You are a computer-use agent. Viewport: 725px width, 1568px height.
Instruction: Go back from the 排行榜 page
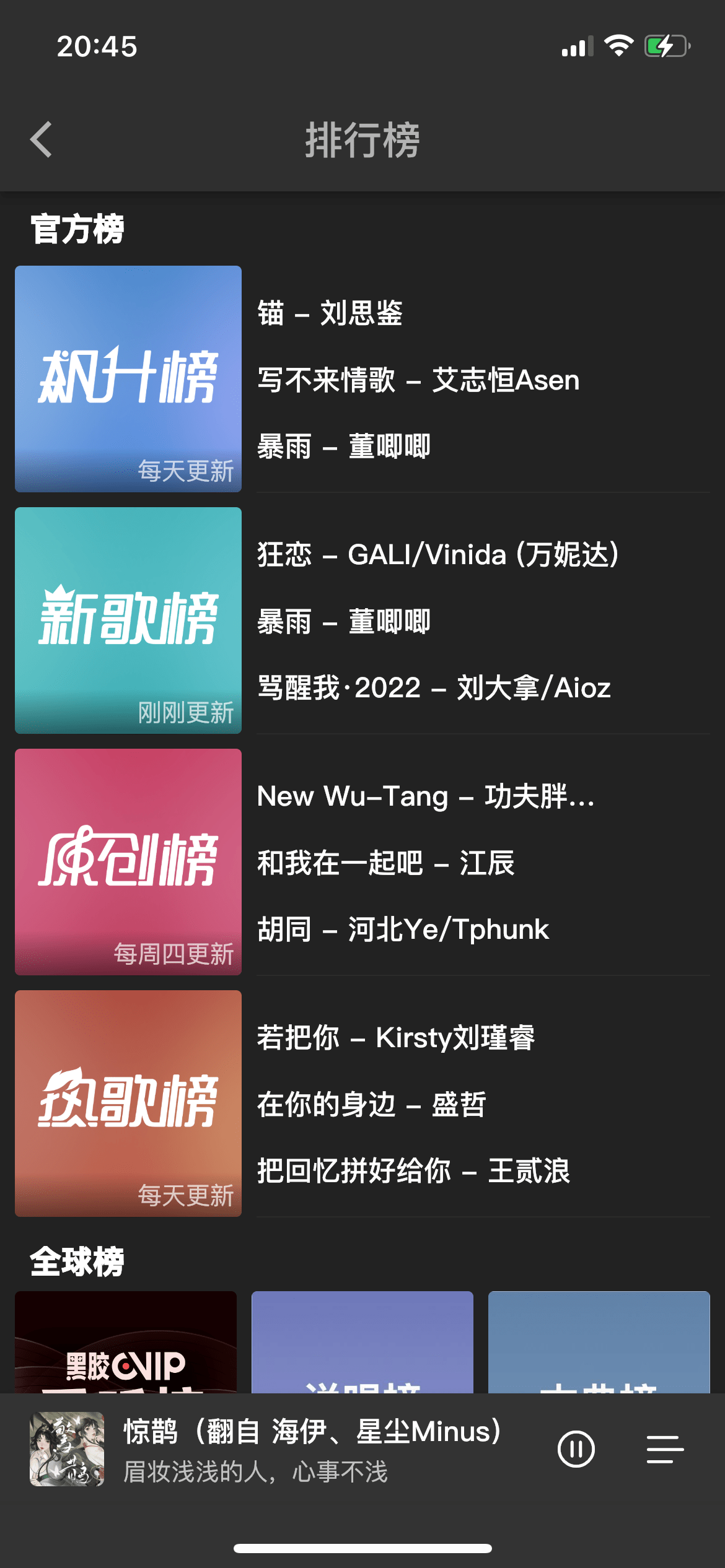(x=42, y=139)
